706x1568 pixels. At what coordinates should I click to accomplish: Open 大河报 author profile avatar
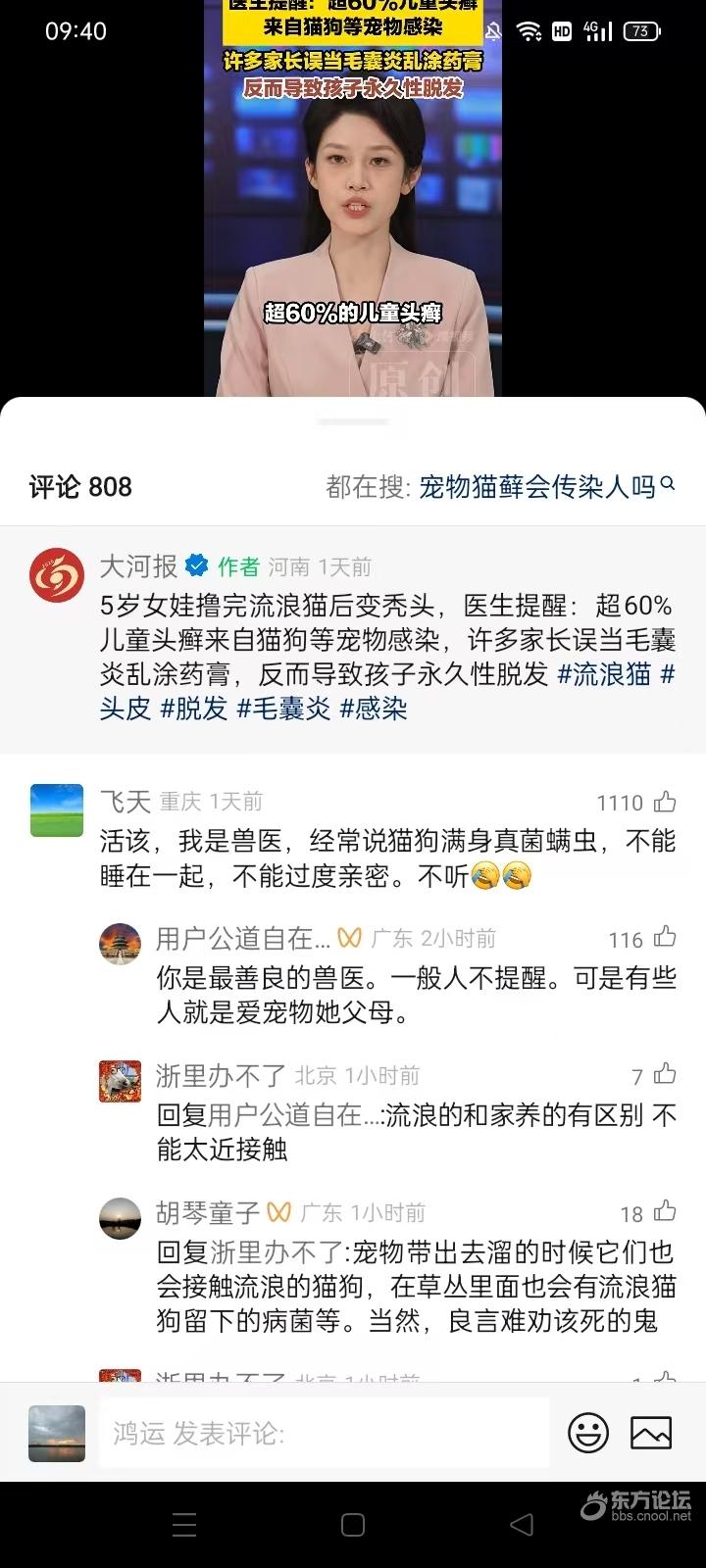(57, 574)
